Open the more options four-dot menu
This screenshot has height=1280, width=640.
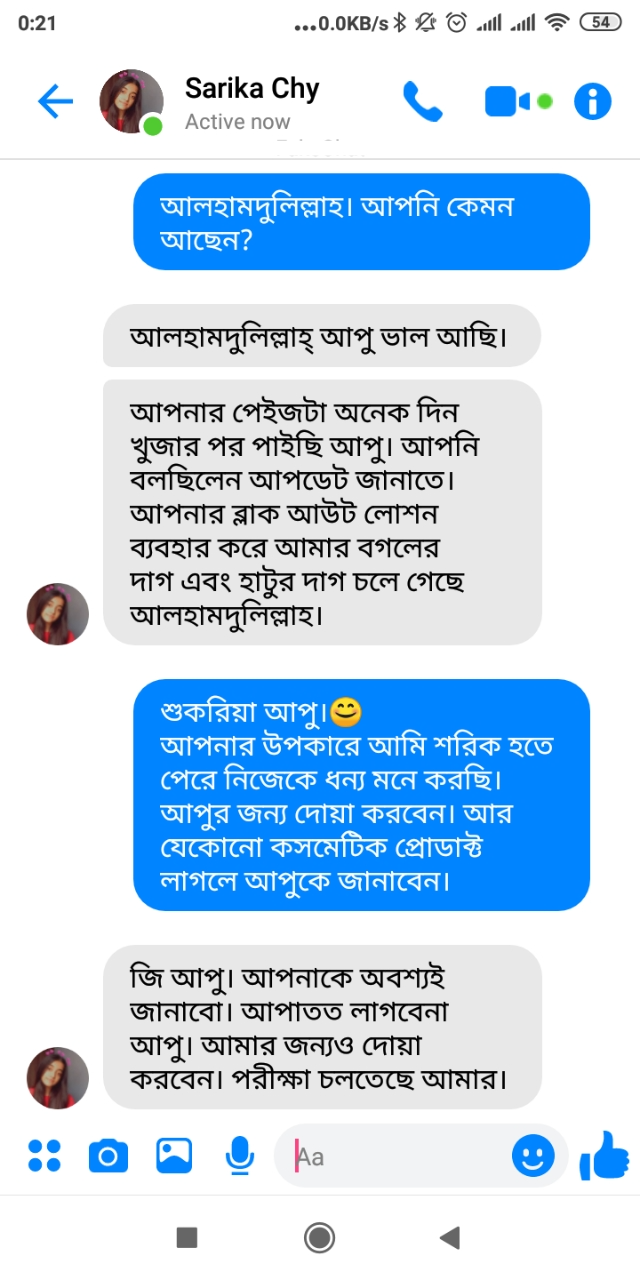45,1156
